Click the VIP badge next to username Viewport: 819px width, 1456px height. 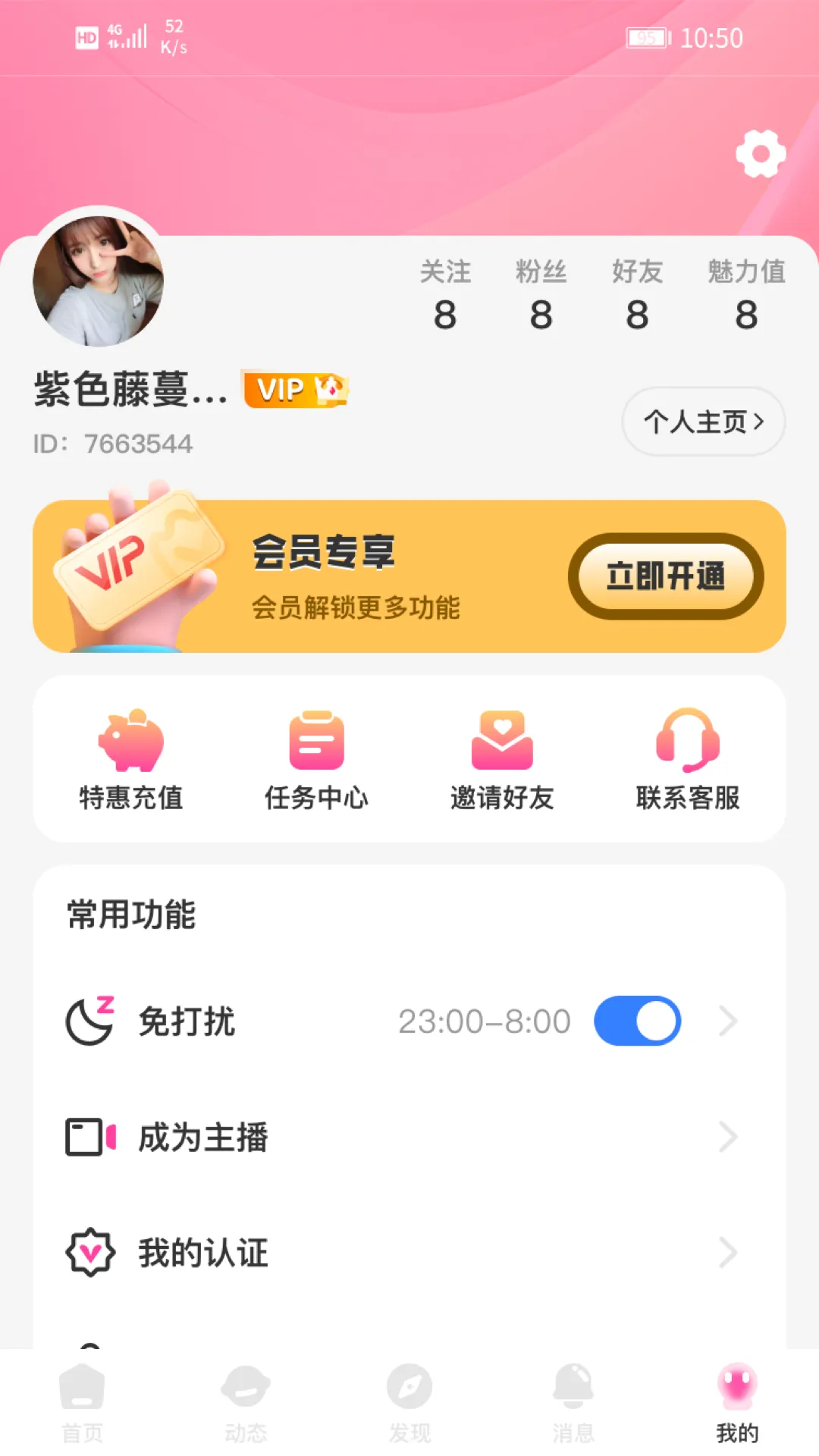coord(294,390)
